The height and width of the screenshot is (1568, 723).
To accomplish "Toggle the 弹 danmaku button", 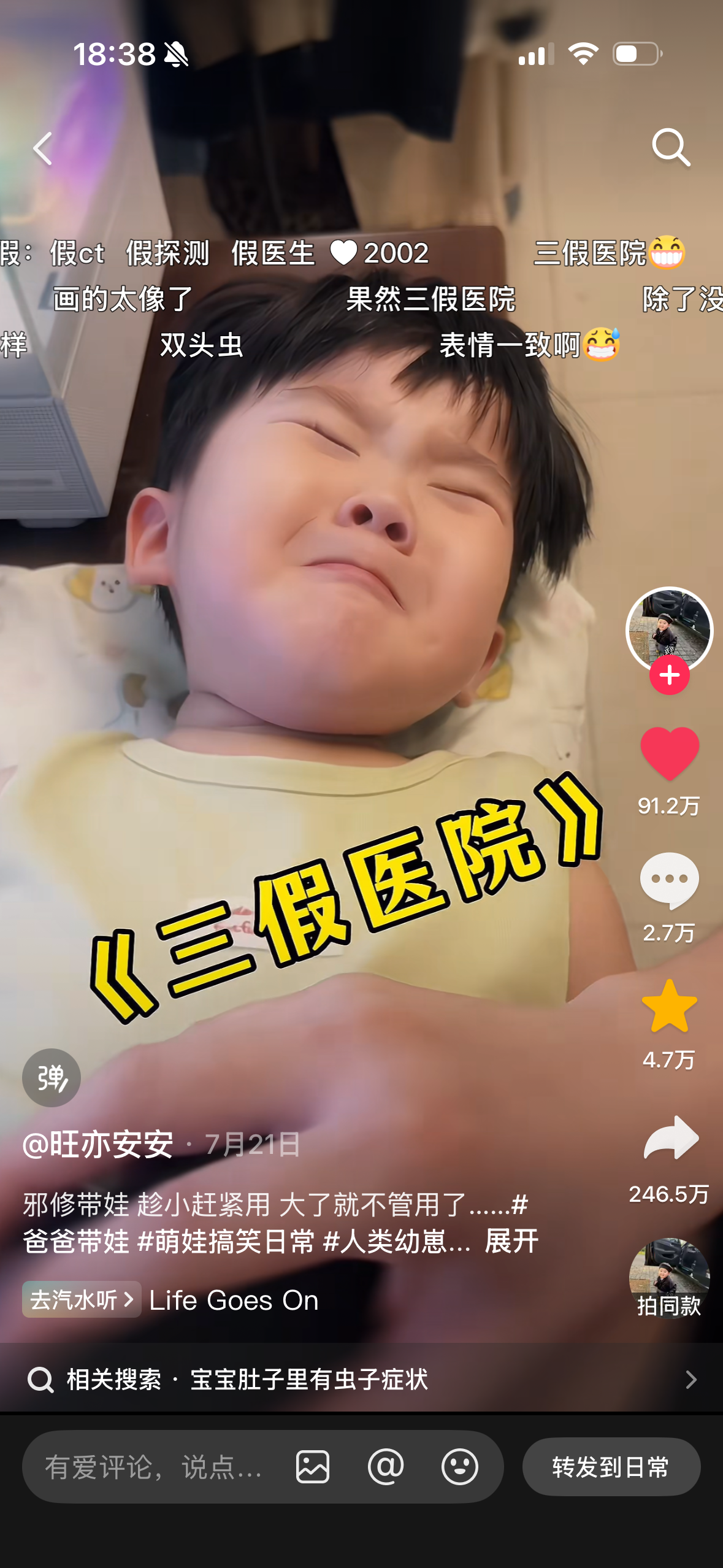I will (52, 1078).
